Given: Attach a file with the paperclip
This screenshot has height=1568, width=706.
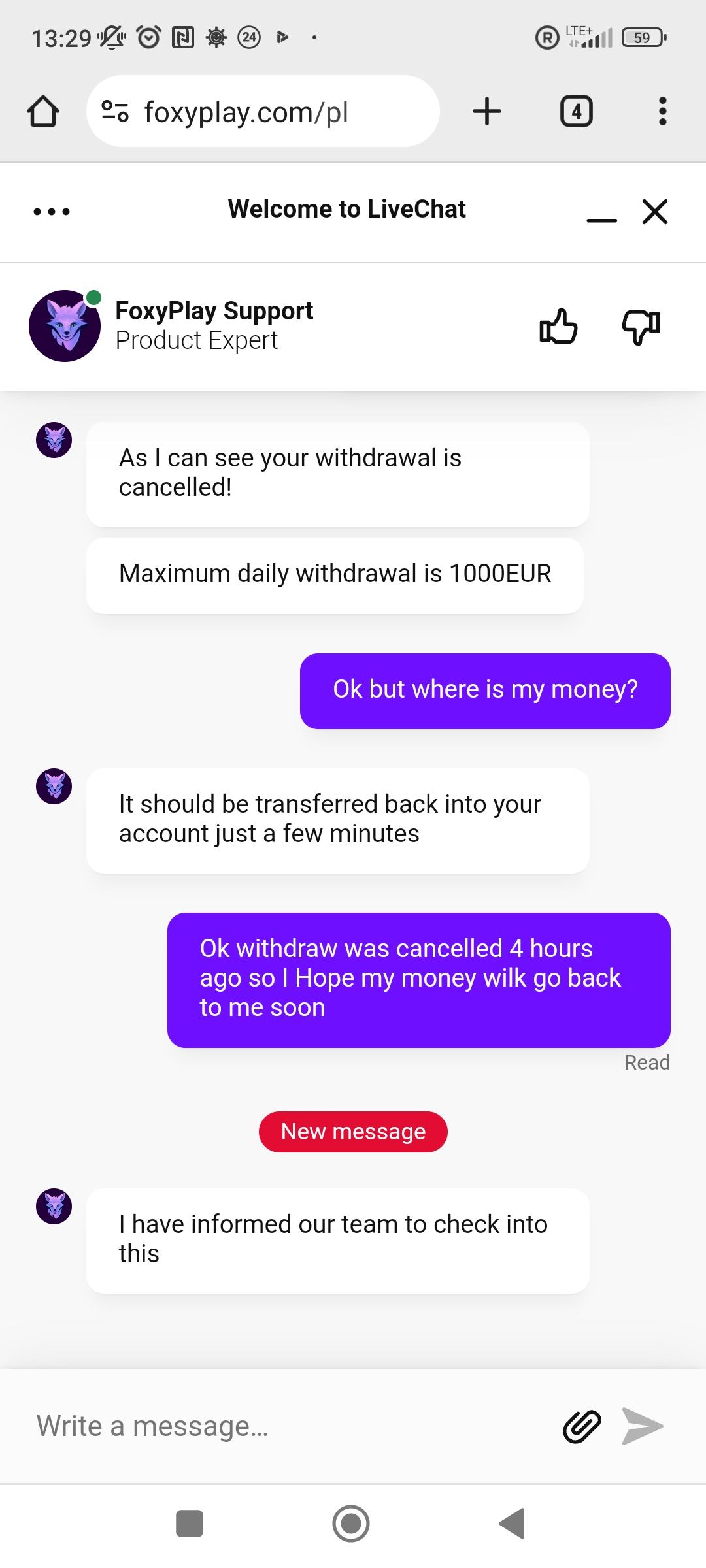Looking at the screenshot, I should point(581,1426).
